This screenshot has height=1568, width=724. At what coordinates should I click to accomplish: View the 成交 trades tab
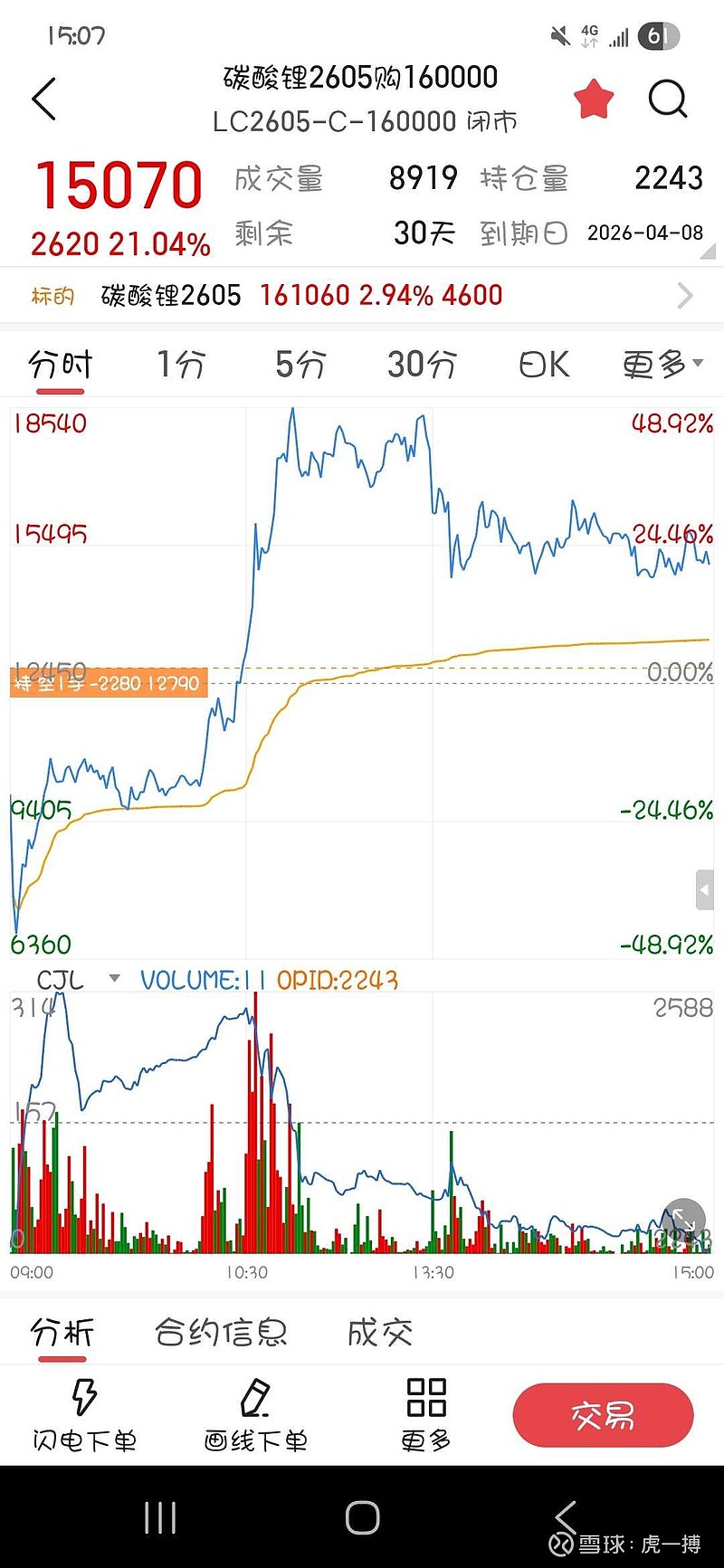pyautogui.click(x=380, y=1332)
